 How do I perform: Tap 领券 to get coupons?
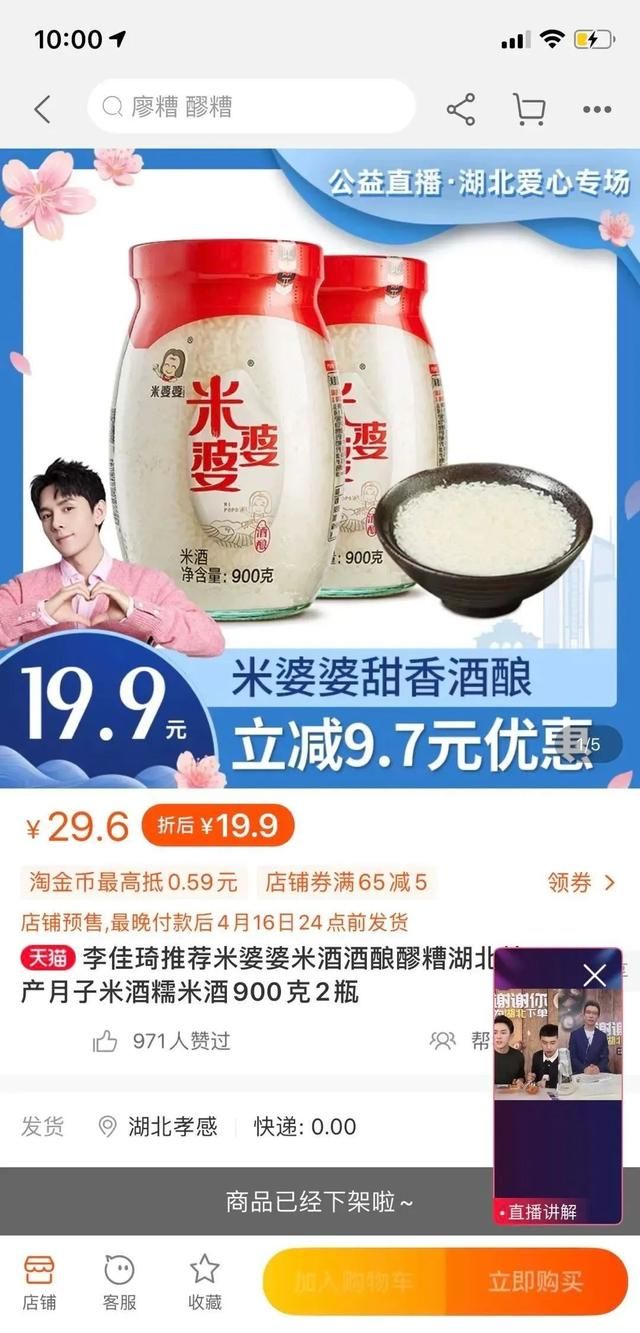click(581, 882)
